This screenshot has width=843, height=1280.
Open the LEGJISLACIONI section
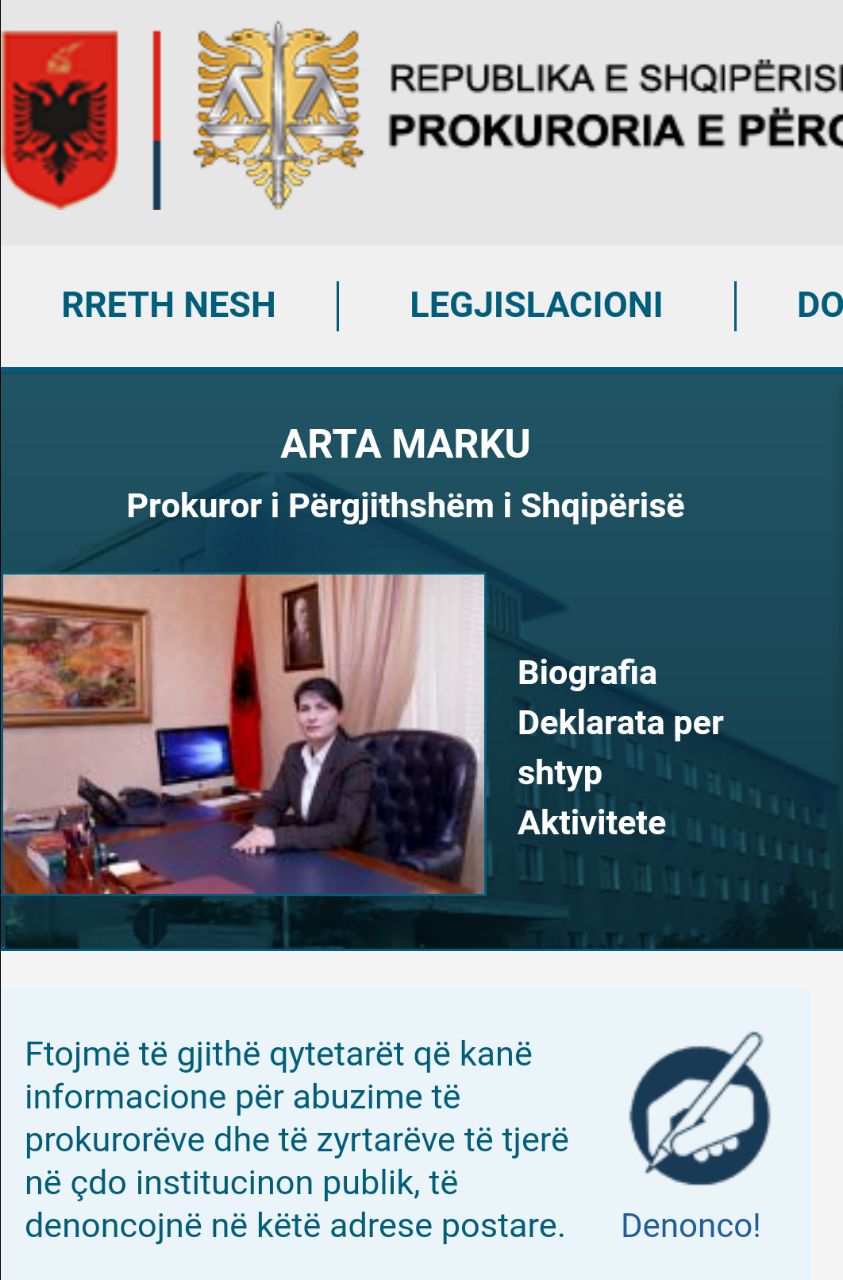(x=536, y=305)
